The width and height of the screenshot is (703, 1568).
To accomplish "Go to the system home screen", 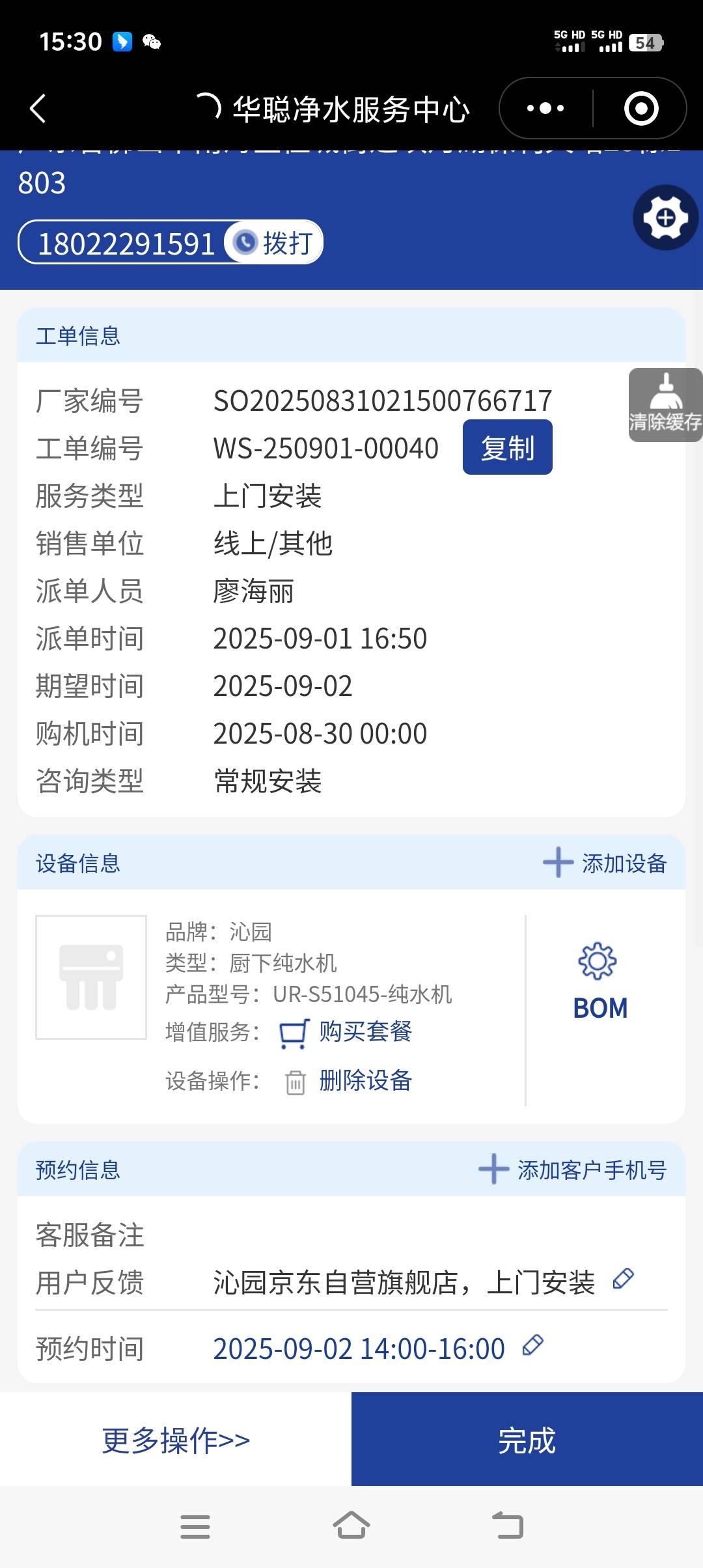I will click(351, 1526).
